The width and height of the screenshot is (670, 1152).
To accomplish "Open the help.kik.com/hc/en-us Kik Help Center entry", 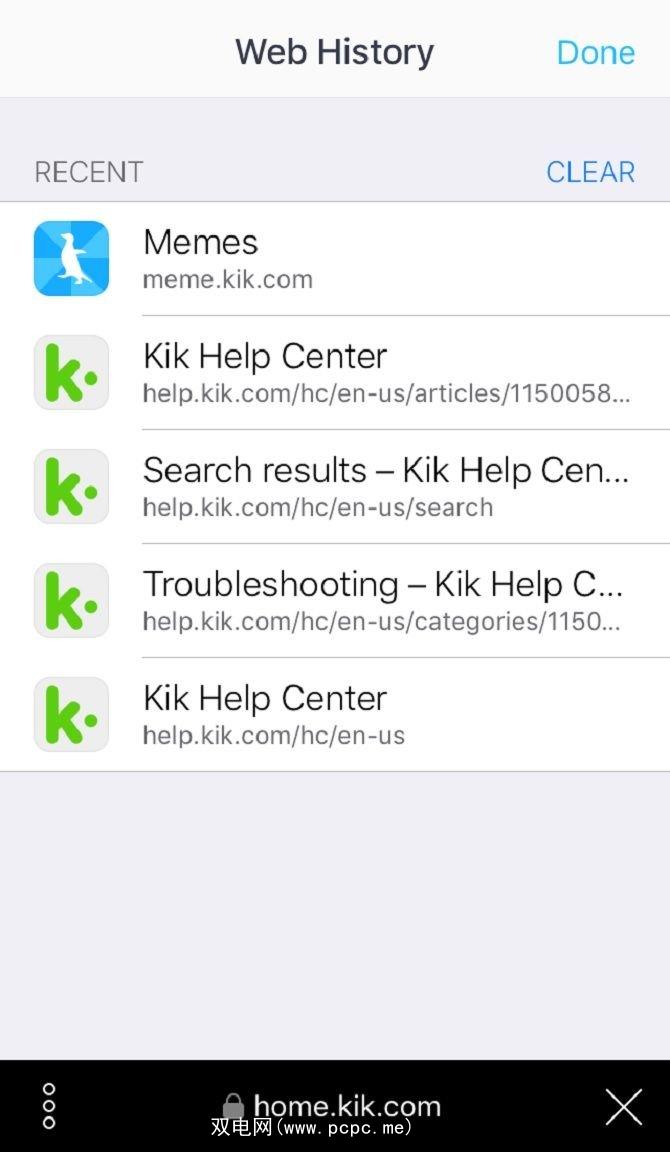I will [335, 715].
